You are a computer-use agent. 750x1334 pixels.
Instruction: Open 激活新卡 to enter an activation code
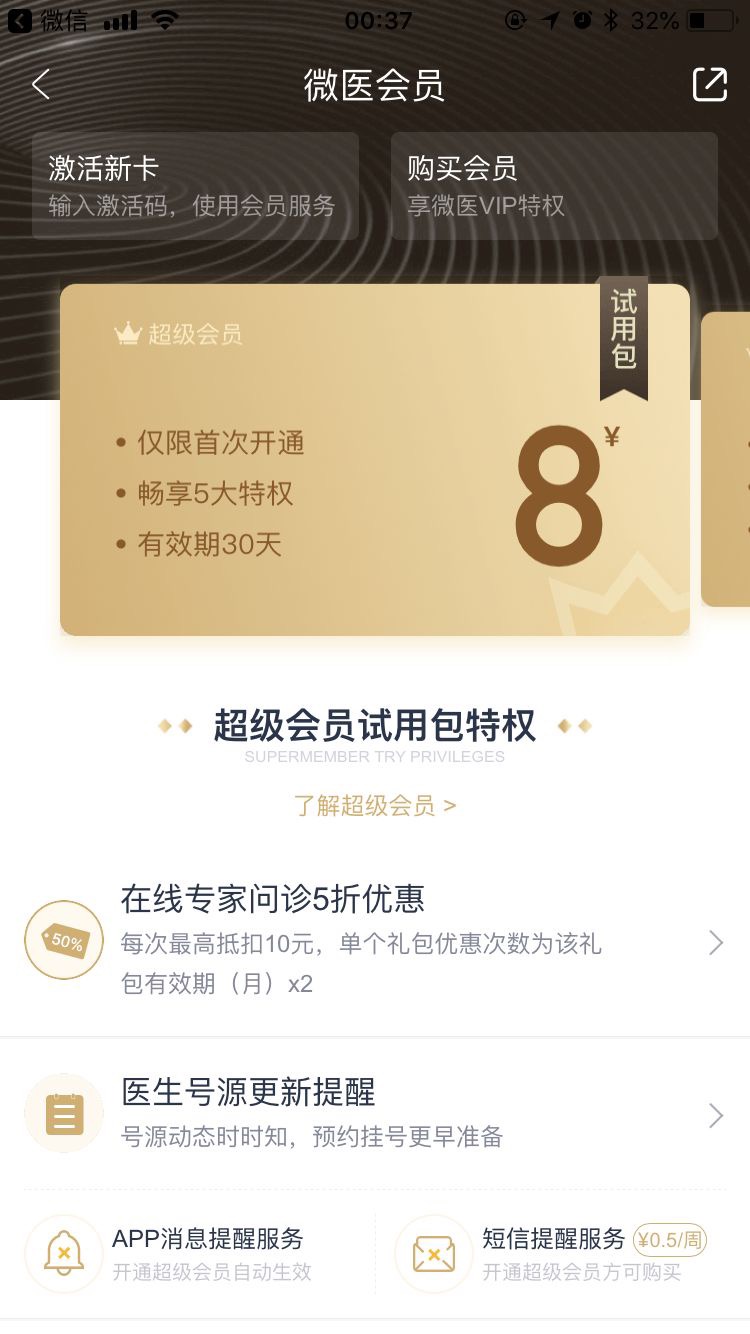[x=195, y=186]
